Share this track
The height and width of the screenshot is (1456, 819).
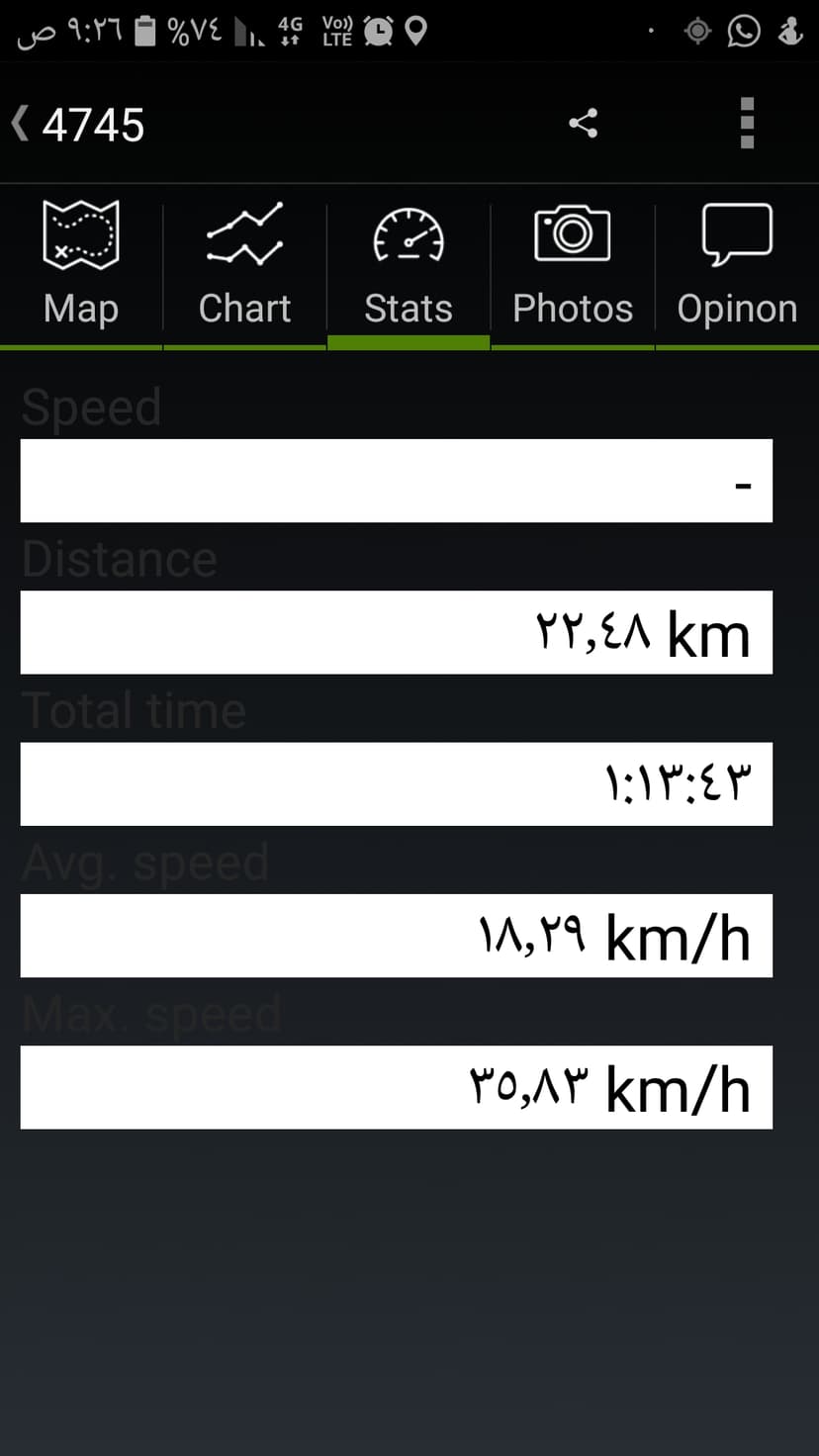[x=584, y=124]
